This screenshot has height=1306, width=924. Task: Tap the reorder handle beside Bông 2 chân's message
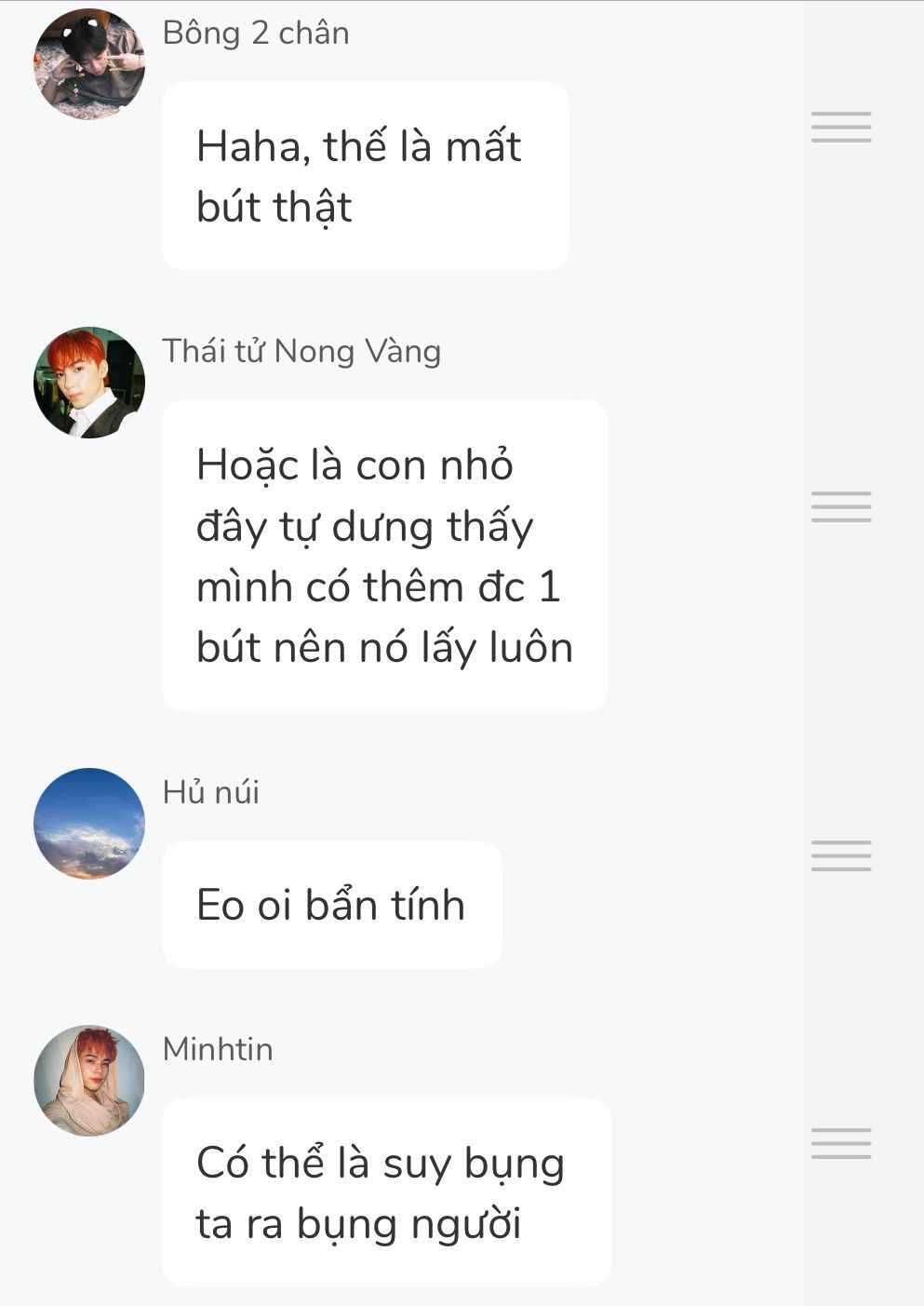click(x=840, y=127)
